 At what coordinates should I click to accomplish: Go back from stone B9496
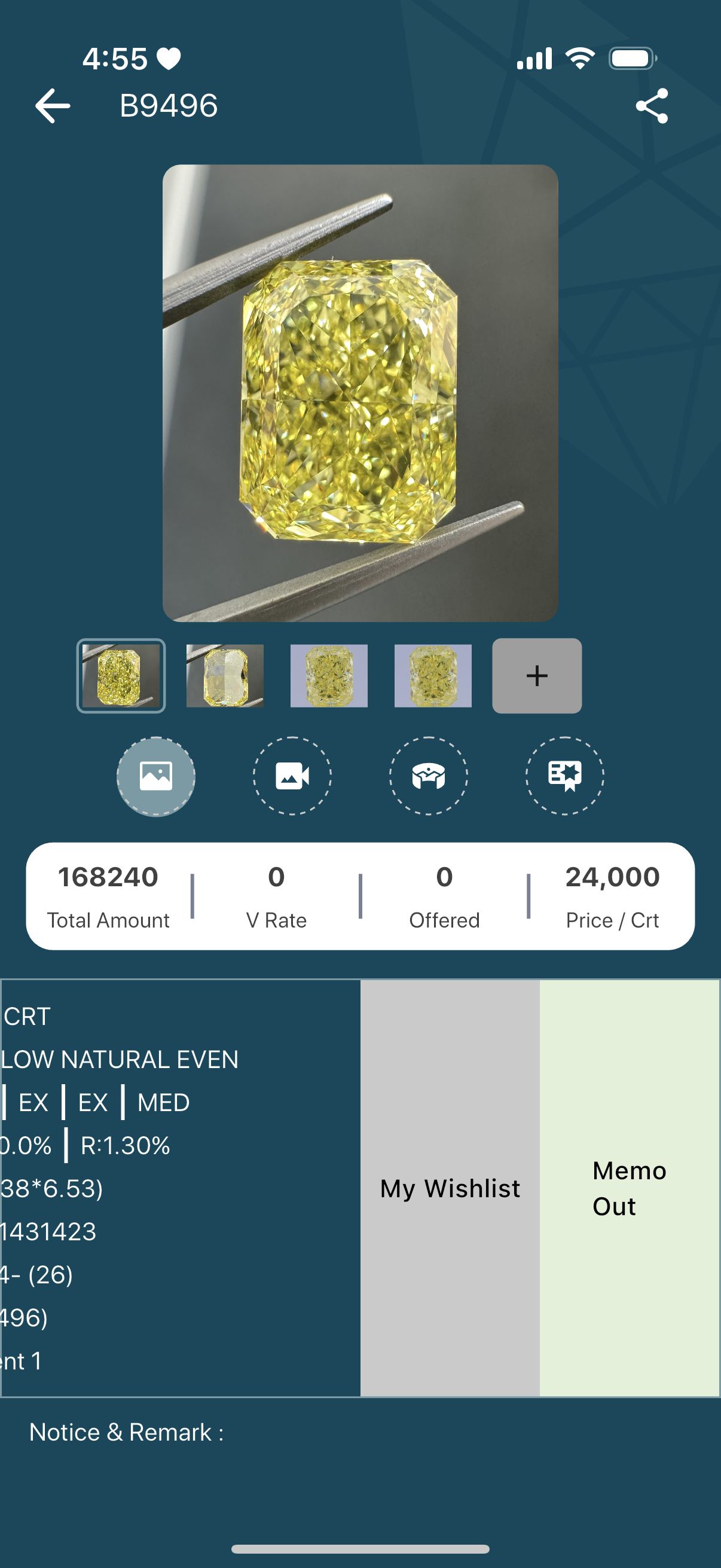tap(53, 106)
